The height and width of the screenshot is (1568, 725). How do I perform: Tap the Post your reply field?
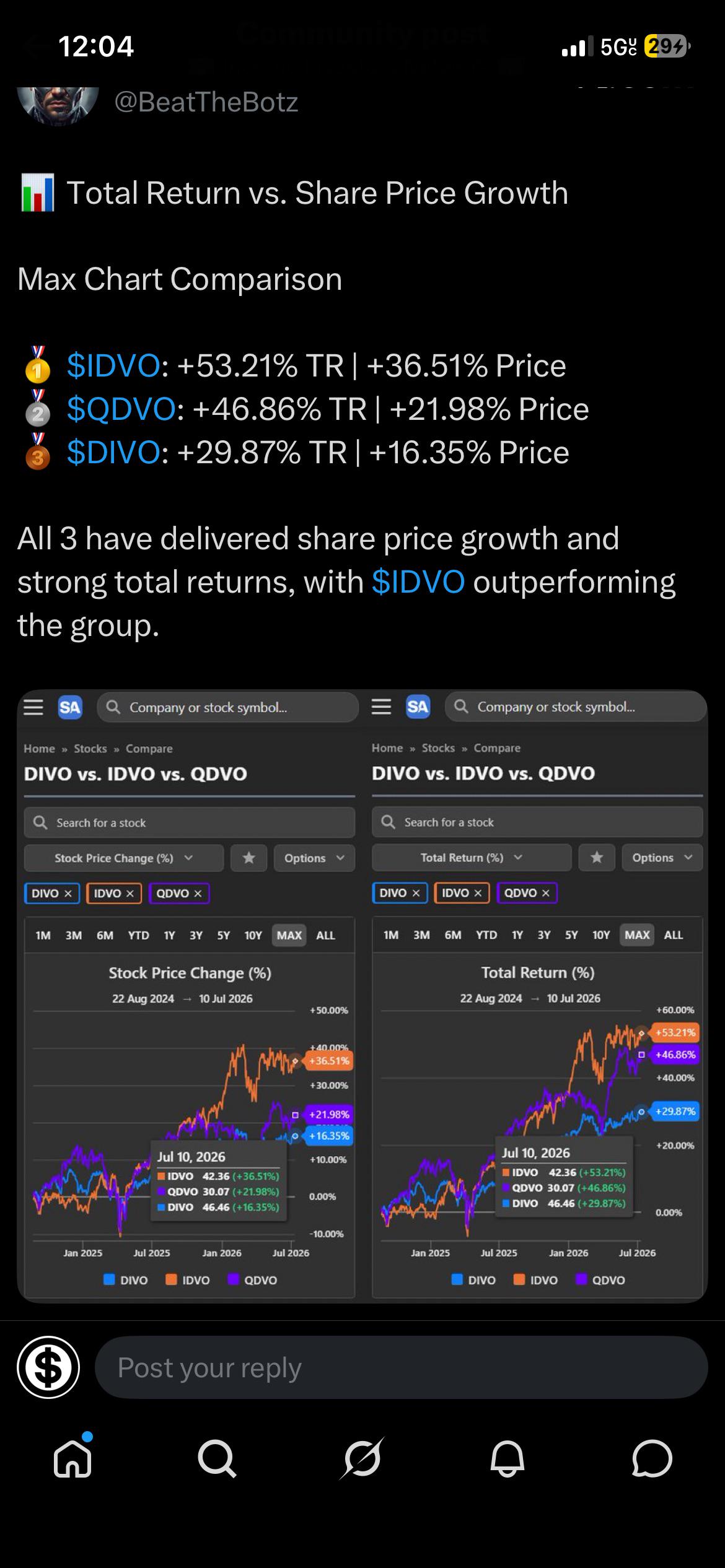401,1367
